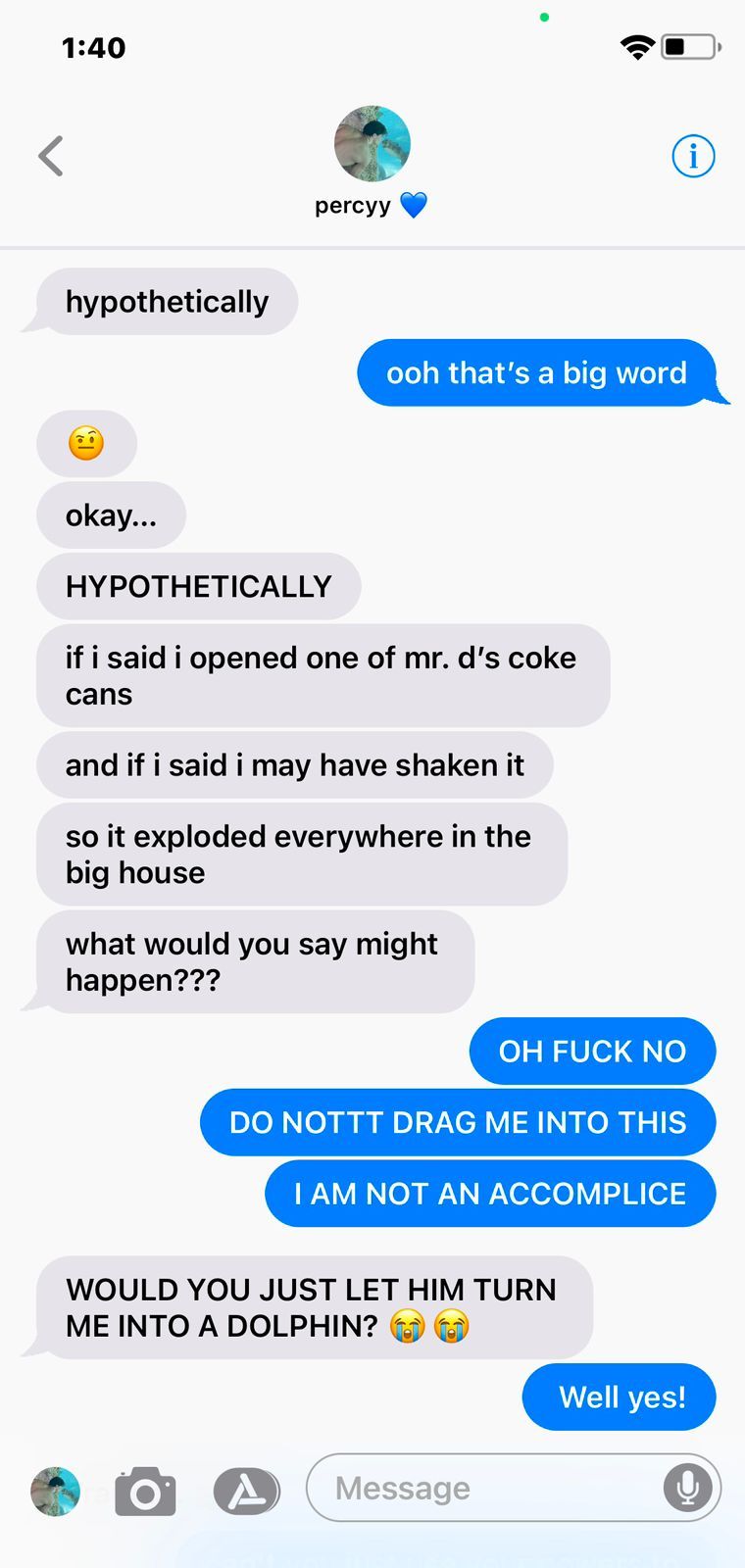Screen dimensions: 745x1568
Task: Open the App Store apps drawer
Action: [x=246, y=1491]
